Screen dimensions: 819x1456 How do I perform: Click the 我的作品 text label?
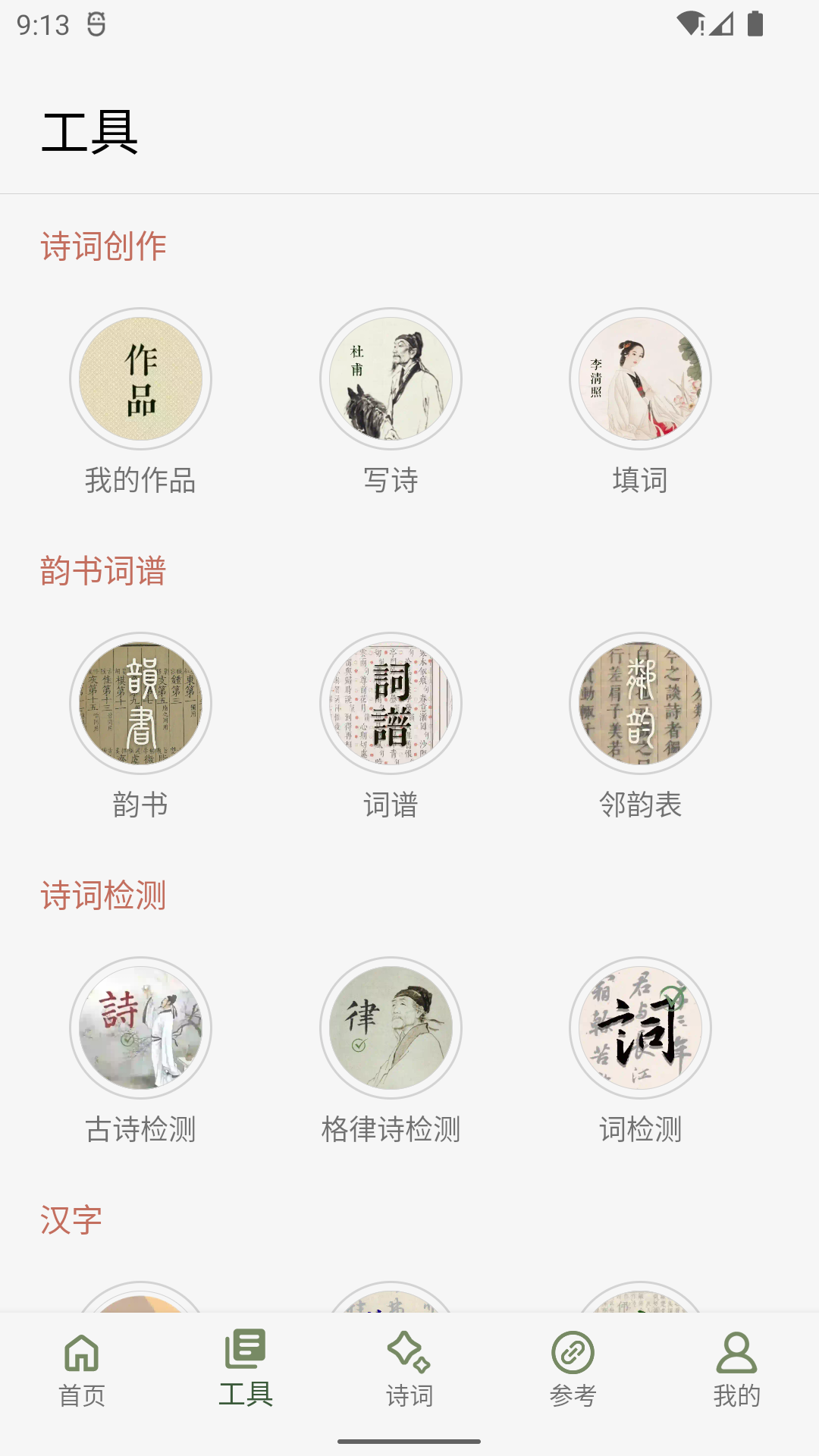click(x=140, y=479)
